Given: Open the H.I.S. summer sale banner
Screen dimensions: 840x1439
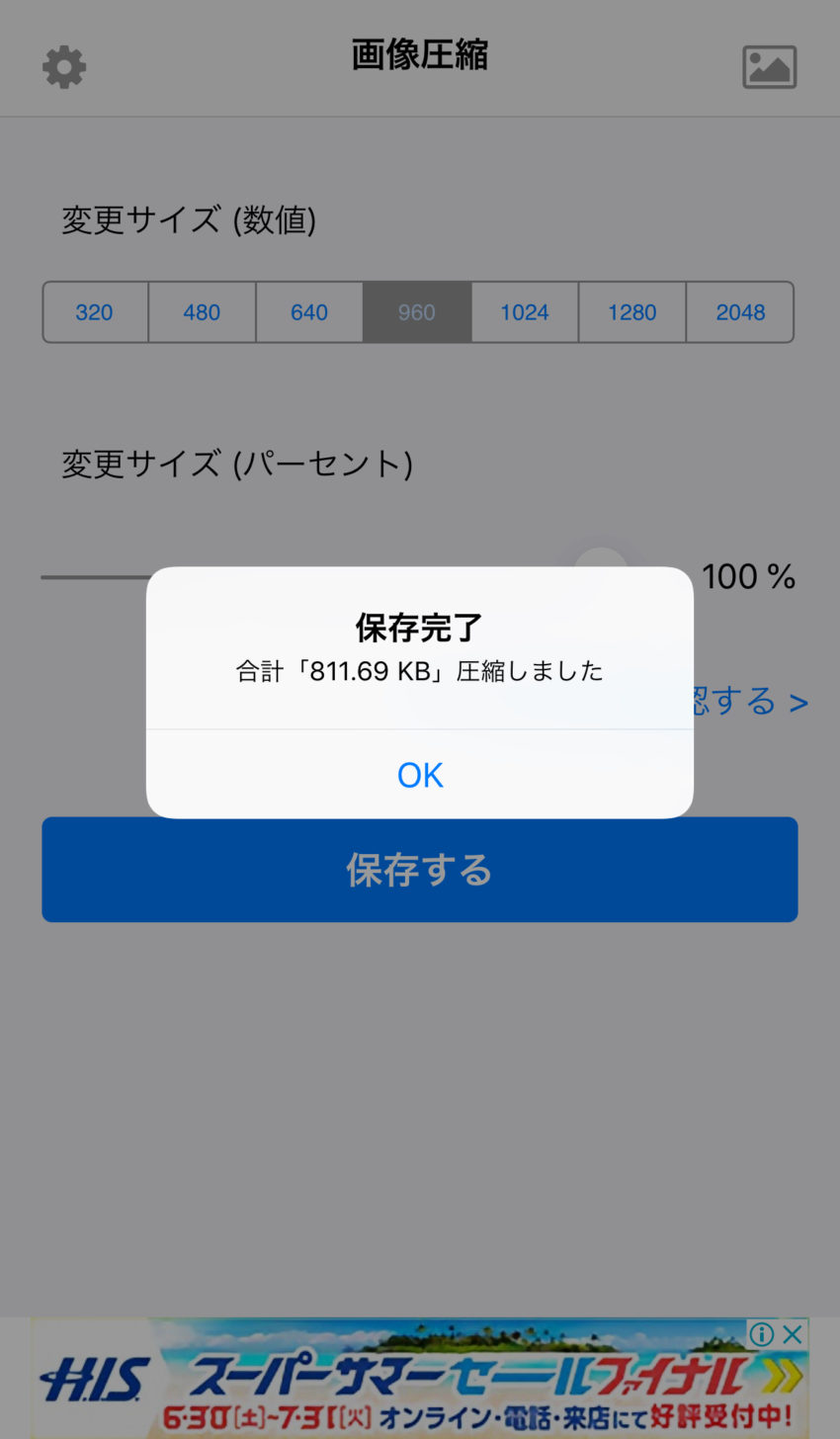Looking at the screenshot, I should (420, 1384).
